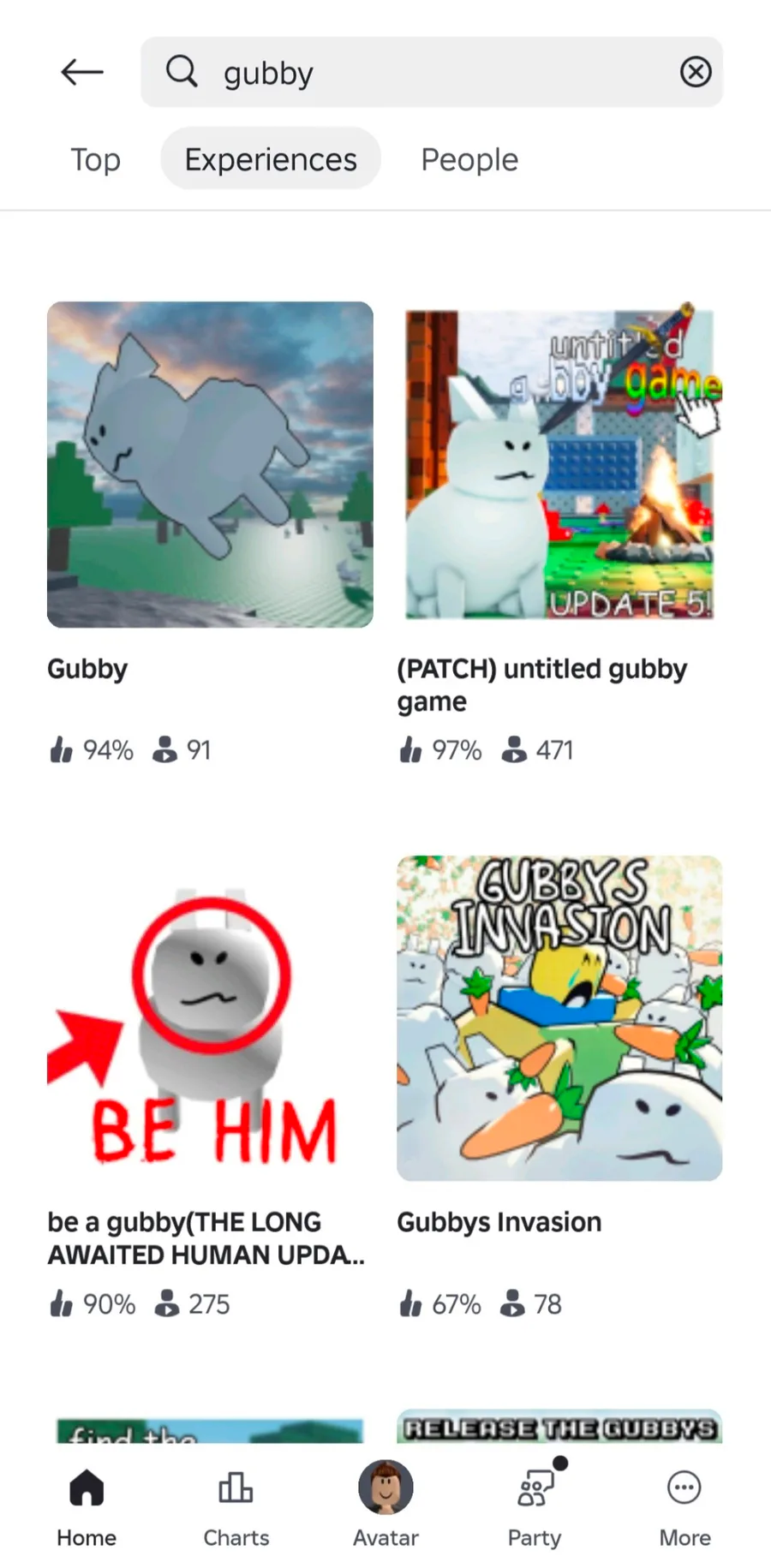Switch to the Top tab
Viewport: 771px width, 1568px height.
click(x=95, y=159)
